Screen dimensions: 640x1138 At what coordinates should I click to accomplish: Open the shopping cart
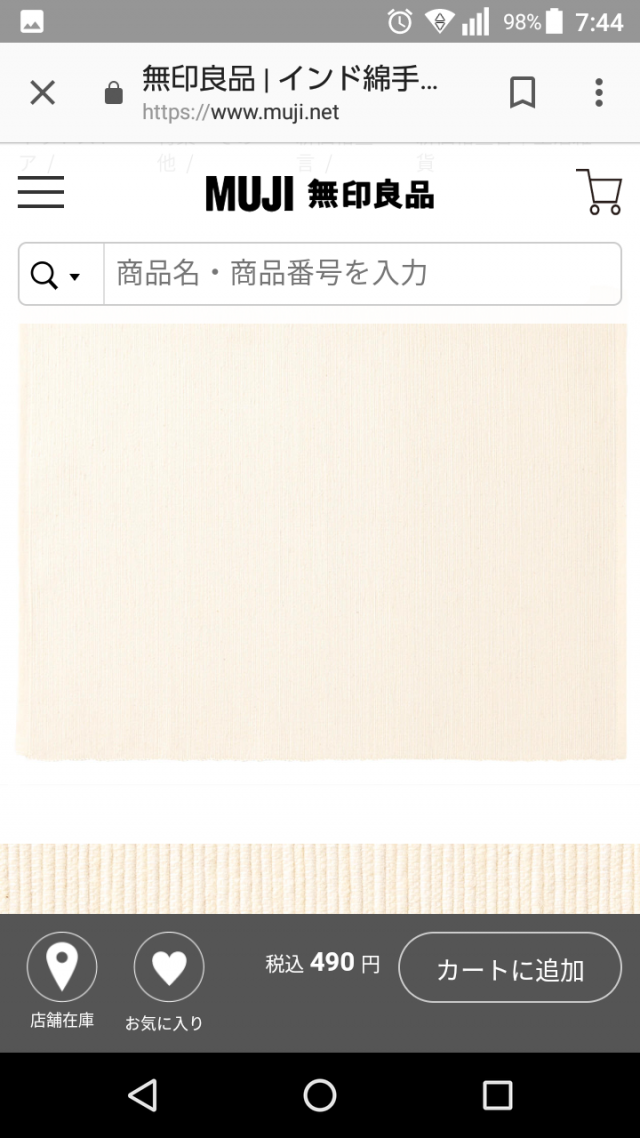pos(598,192)
